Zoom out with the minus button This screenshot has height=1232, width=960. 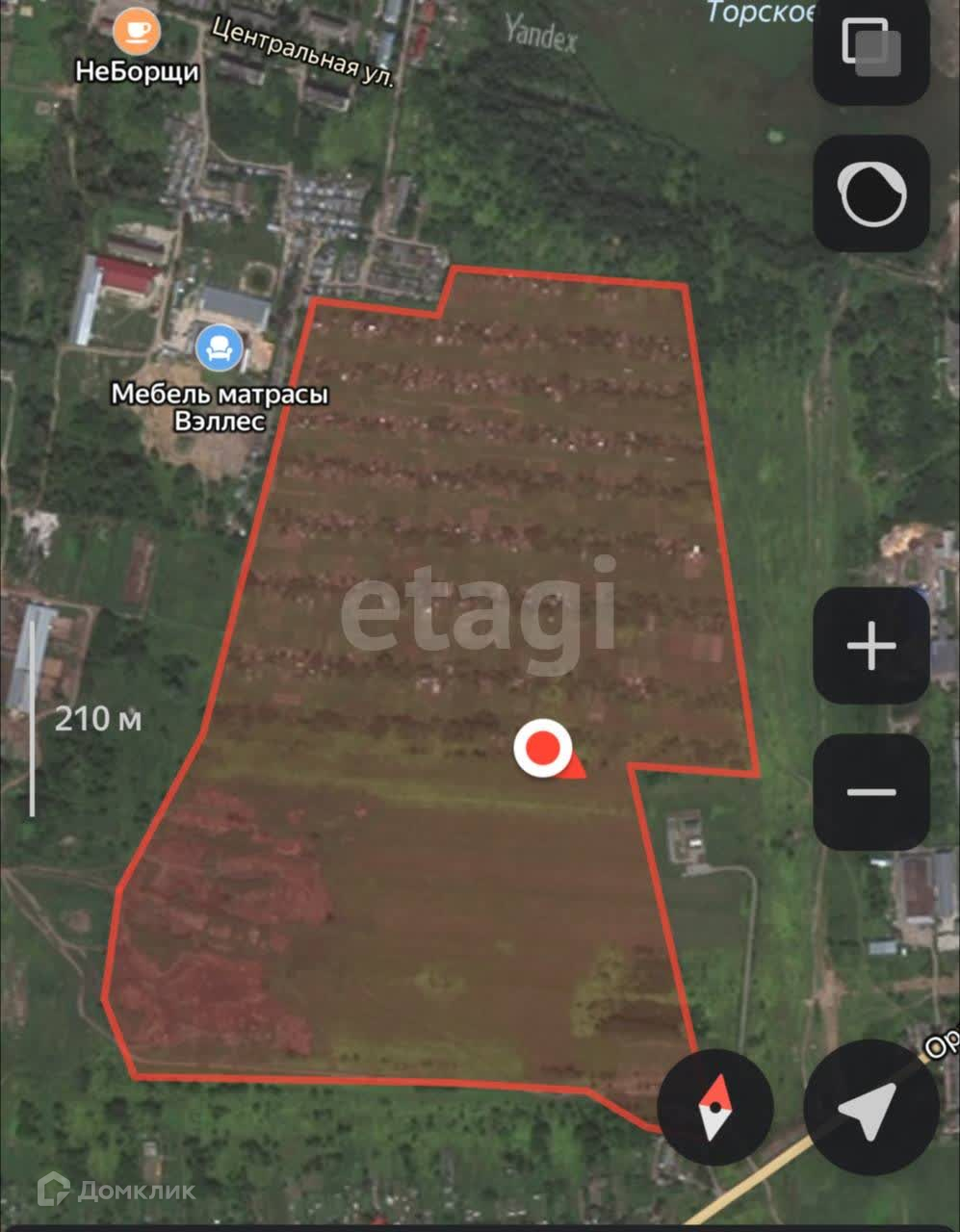click(871, 792)
